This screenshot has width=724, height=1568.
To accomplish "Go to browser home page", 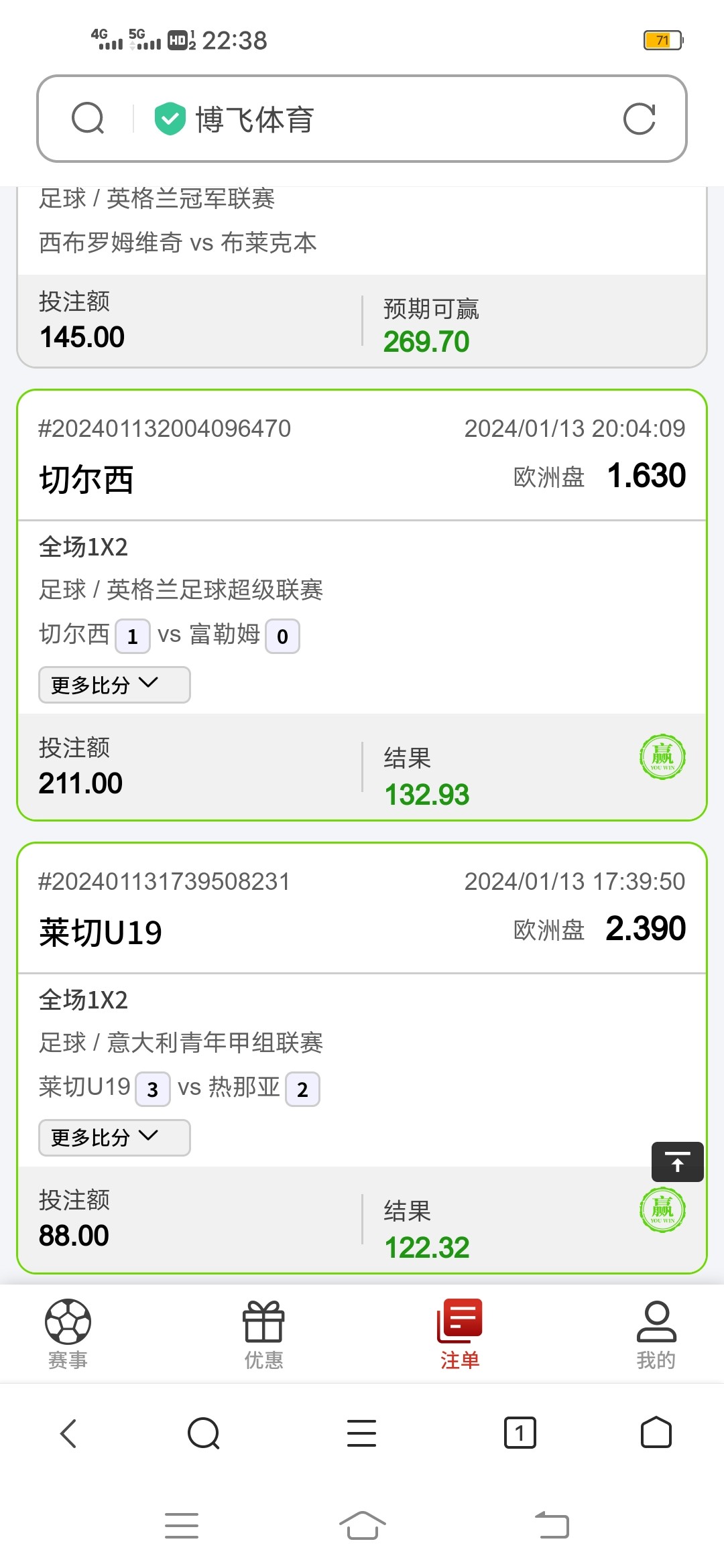I will (x=656, y=1433).
